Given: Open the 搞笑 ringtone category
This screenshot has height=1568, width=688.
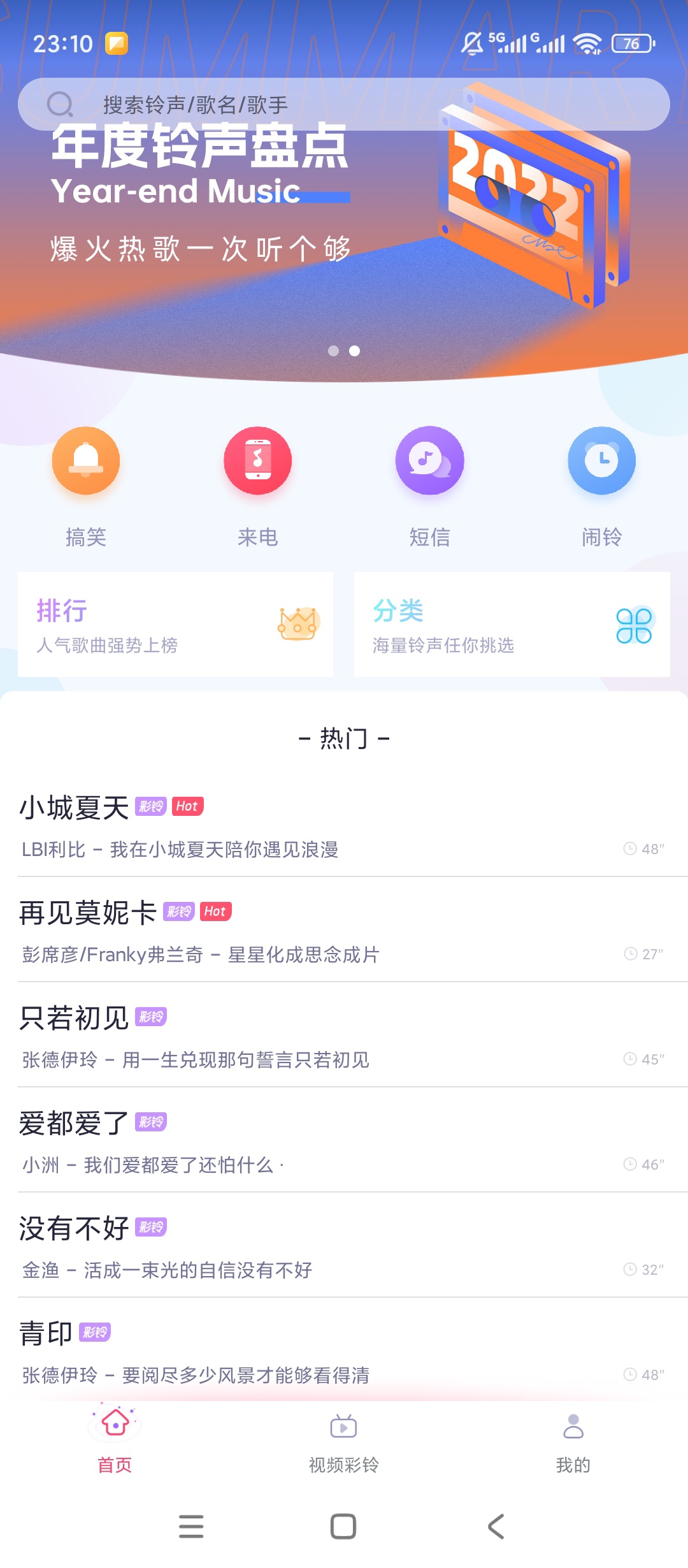Looking at the screenshot, I should [x=86, y=486].
